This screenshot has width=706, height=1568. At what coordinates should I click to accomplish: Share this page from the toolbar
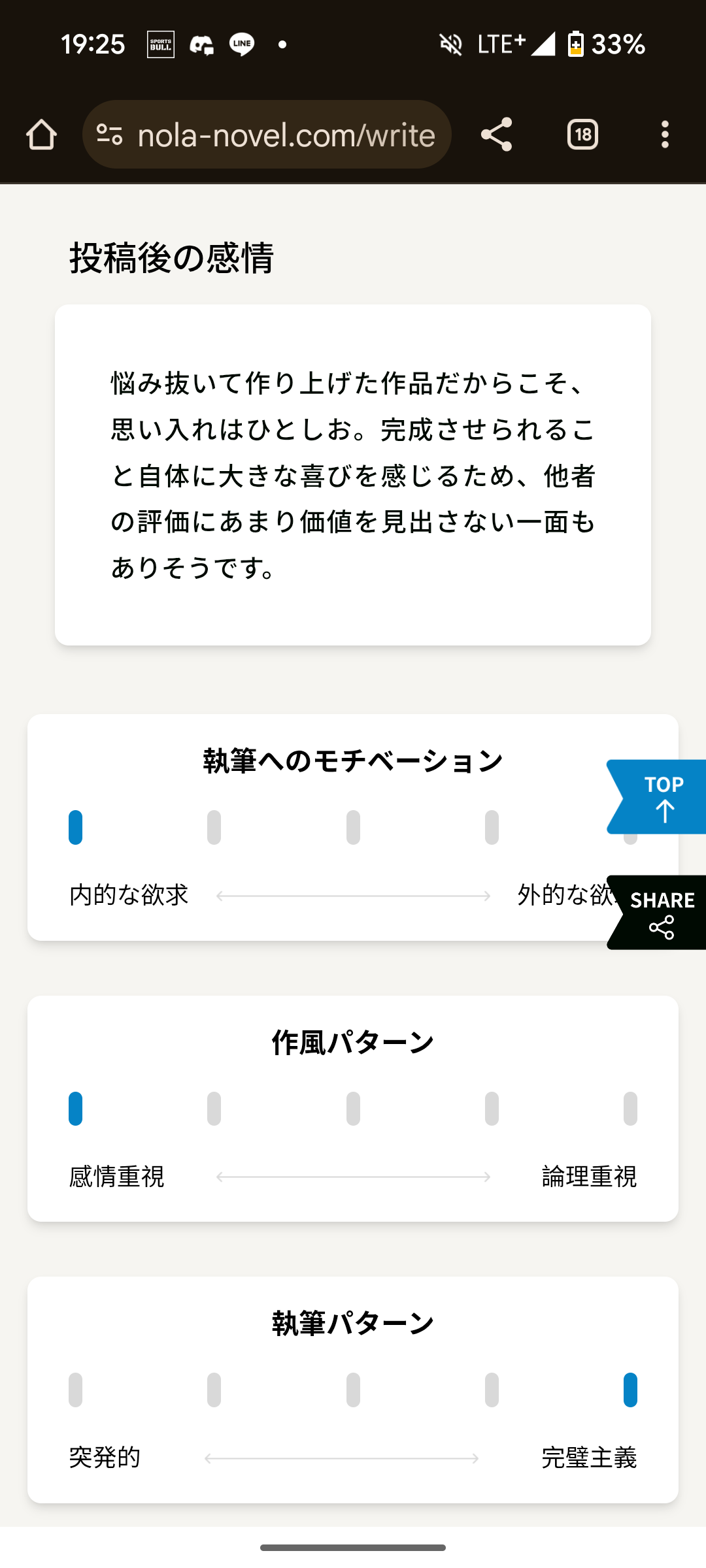point(497,135)
